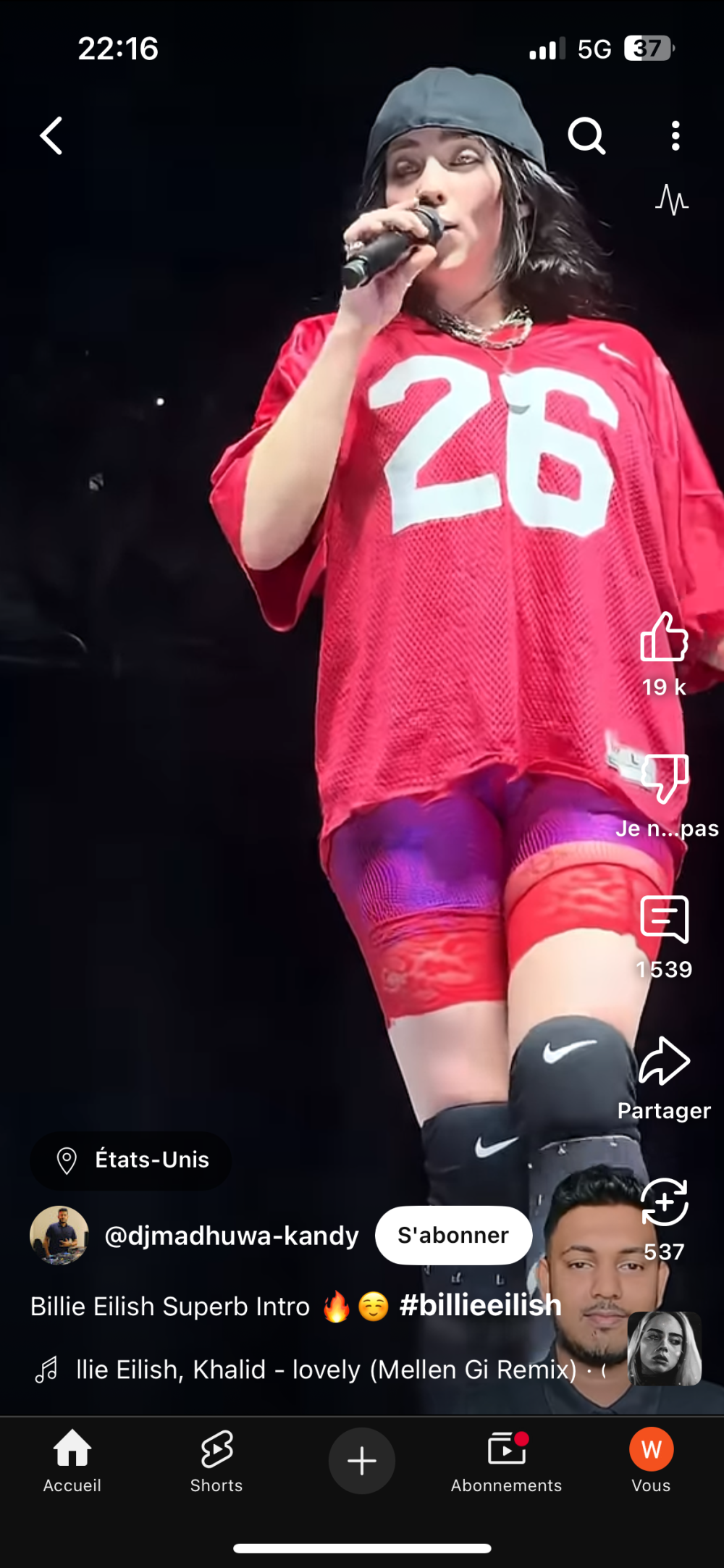Image resolution: width=724 pixels, height=1568 pixels.
Task: Switch to the Abonnements tab
Action: (506, 1460)
